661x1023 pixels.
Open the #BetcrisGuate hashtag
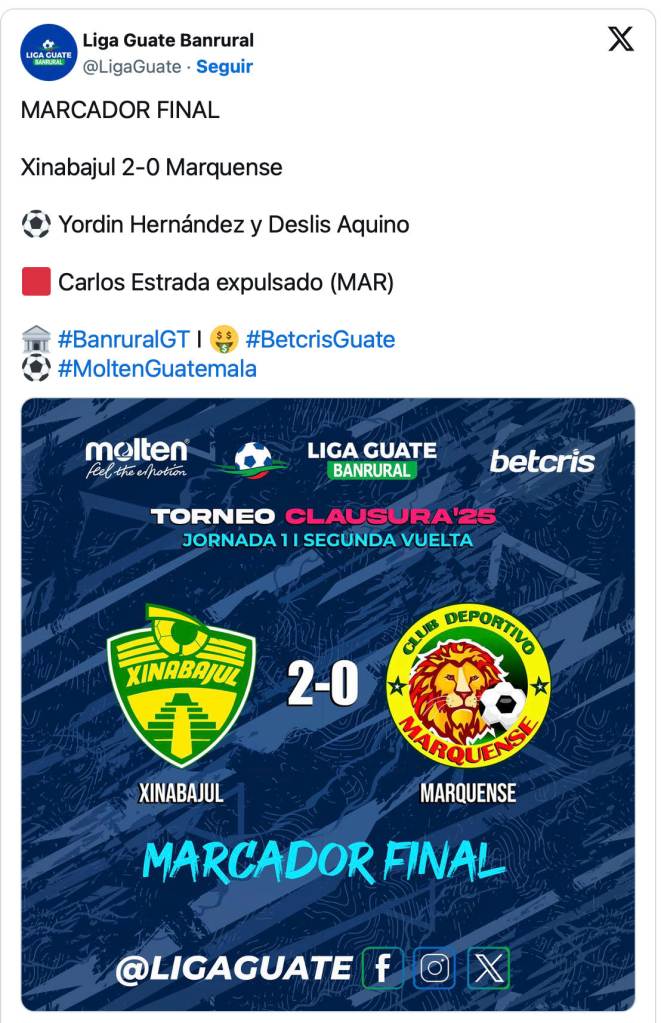tap(320, 339)
